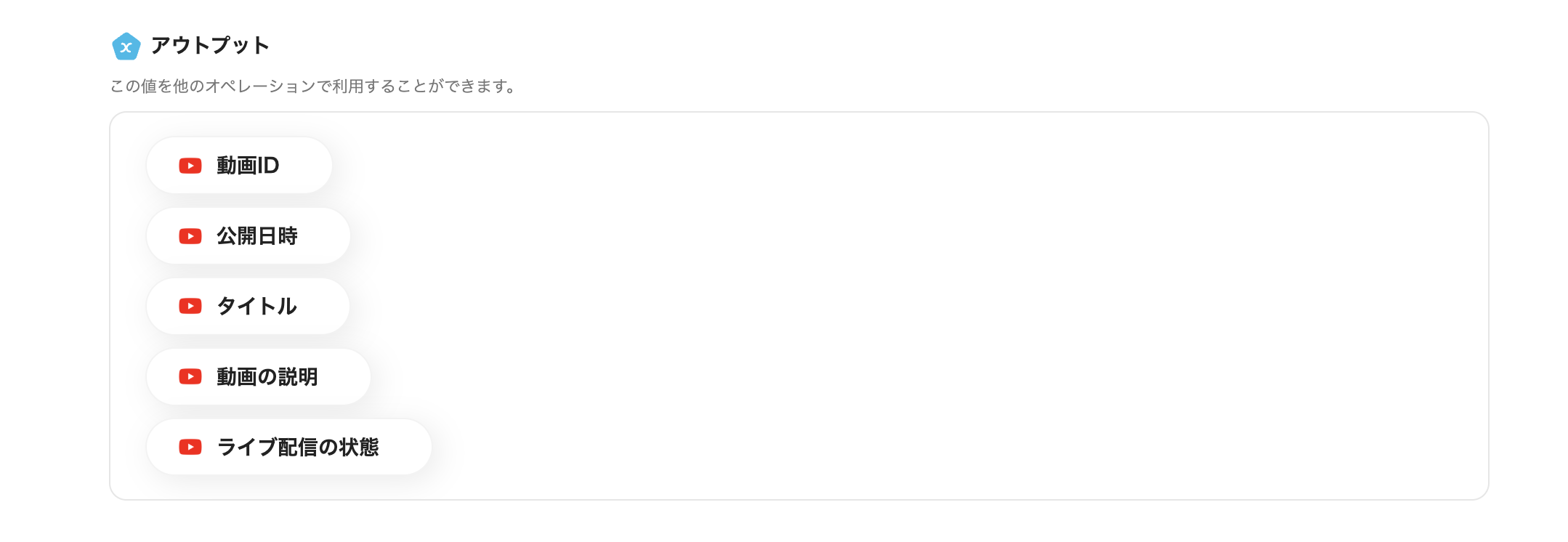Select the 動画ID output chip
The image size is (1568, 542).
(x=239, y=166)
